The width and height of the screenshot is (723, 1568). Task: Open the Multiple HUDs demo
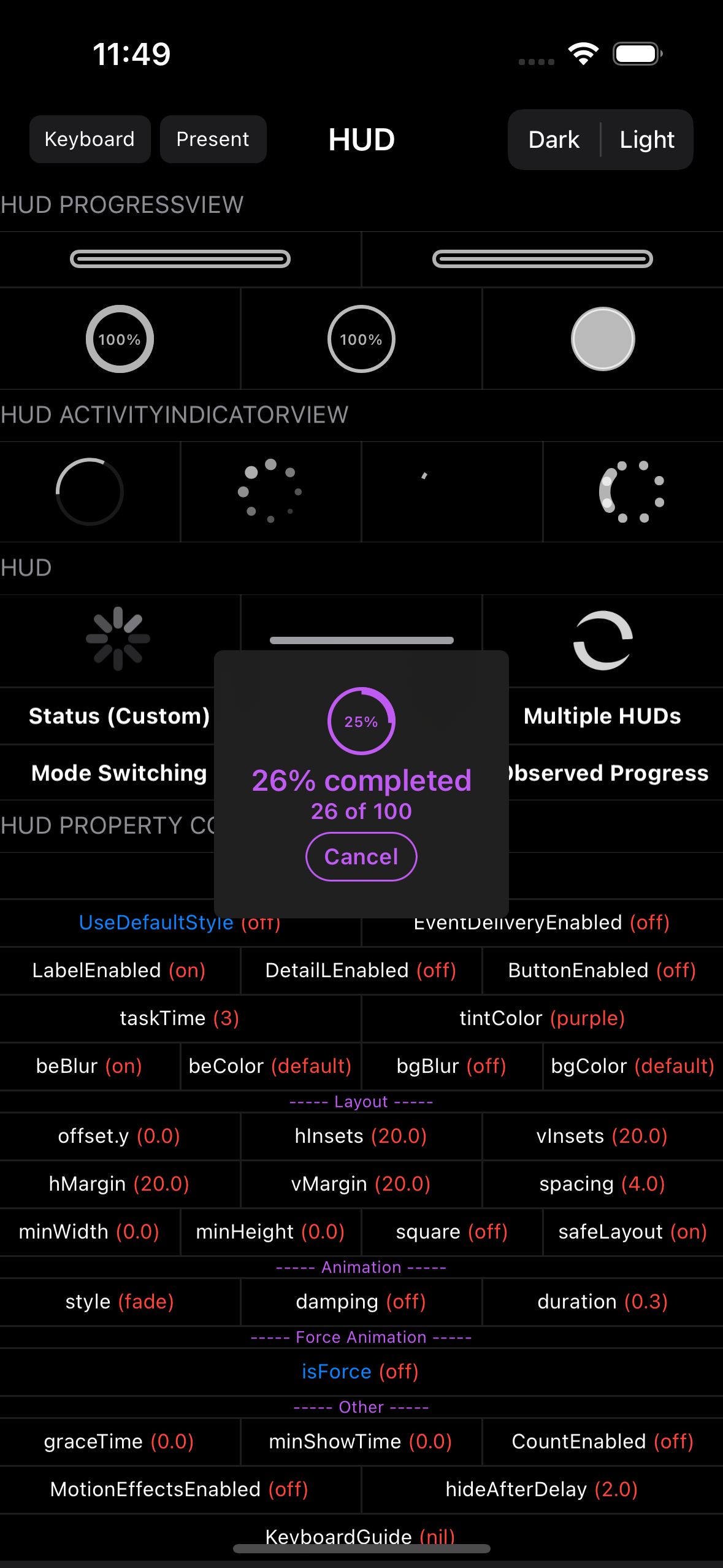coord(602,716)
